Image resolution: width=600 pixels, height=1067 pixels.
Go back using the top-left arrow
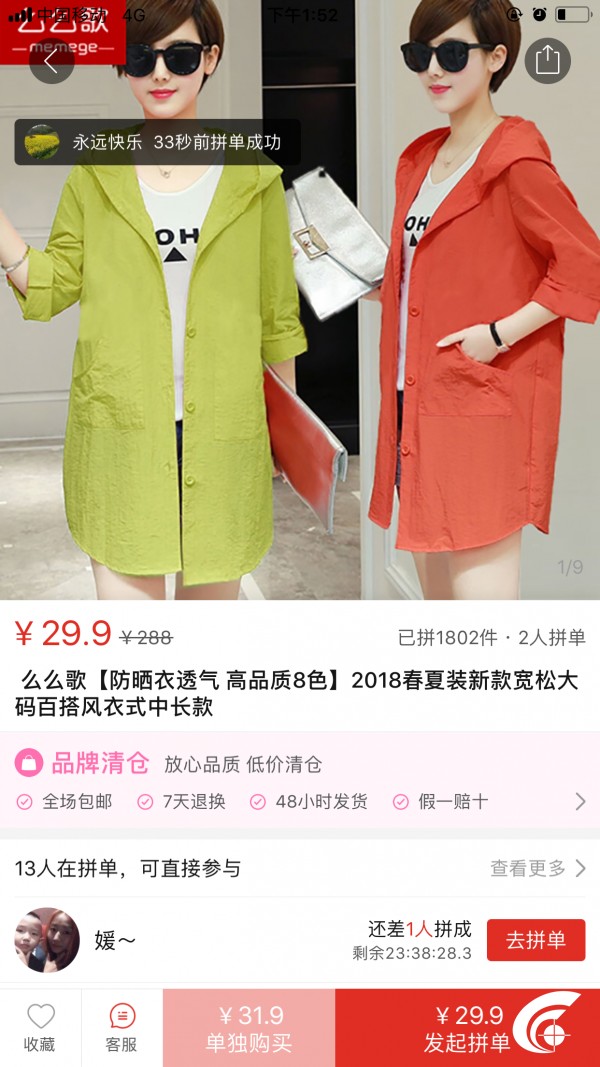pyautogui.click(x=52, y=61)
